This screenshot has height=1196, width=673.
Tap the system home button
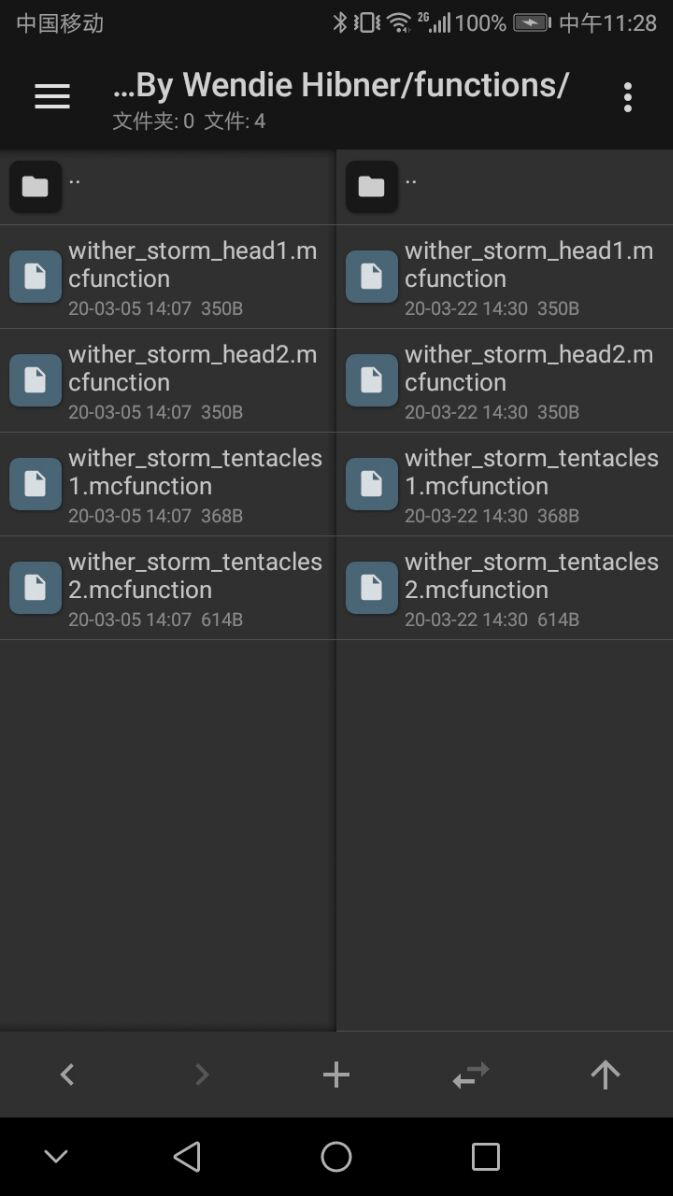pyautogui.click(x=336, y=1156)
